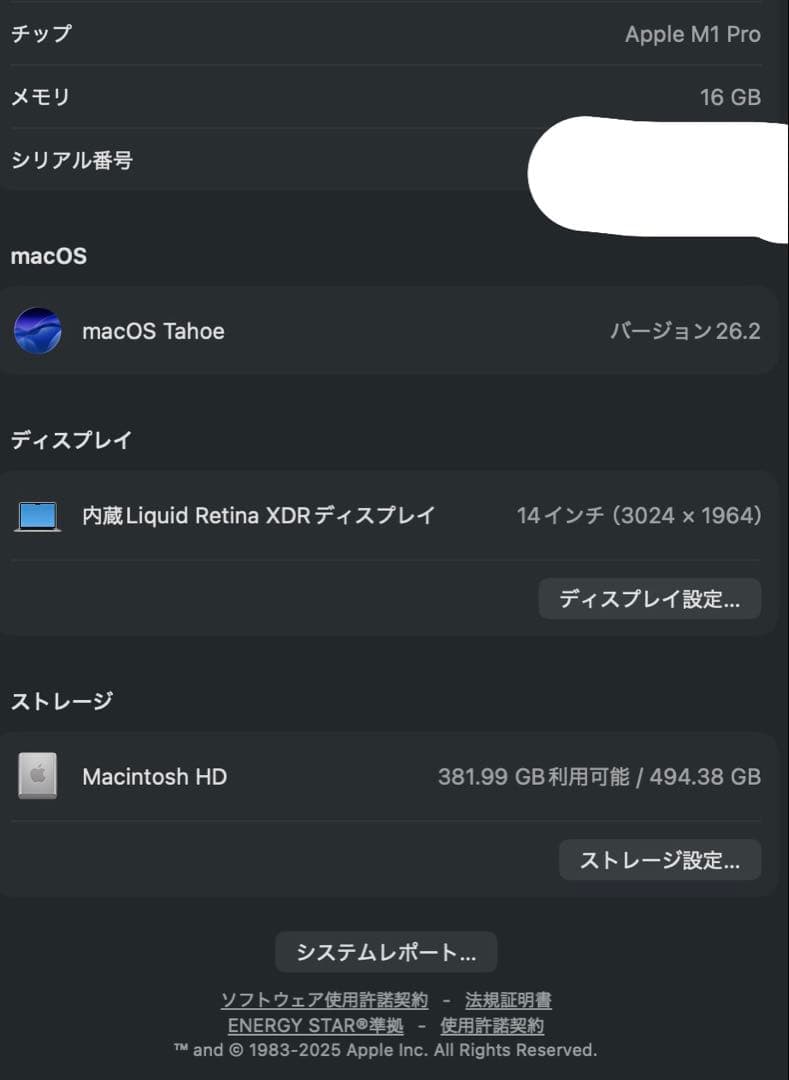
Task: Click the macOS section header
Action: click(48, 255)
